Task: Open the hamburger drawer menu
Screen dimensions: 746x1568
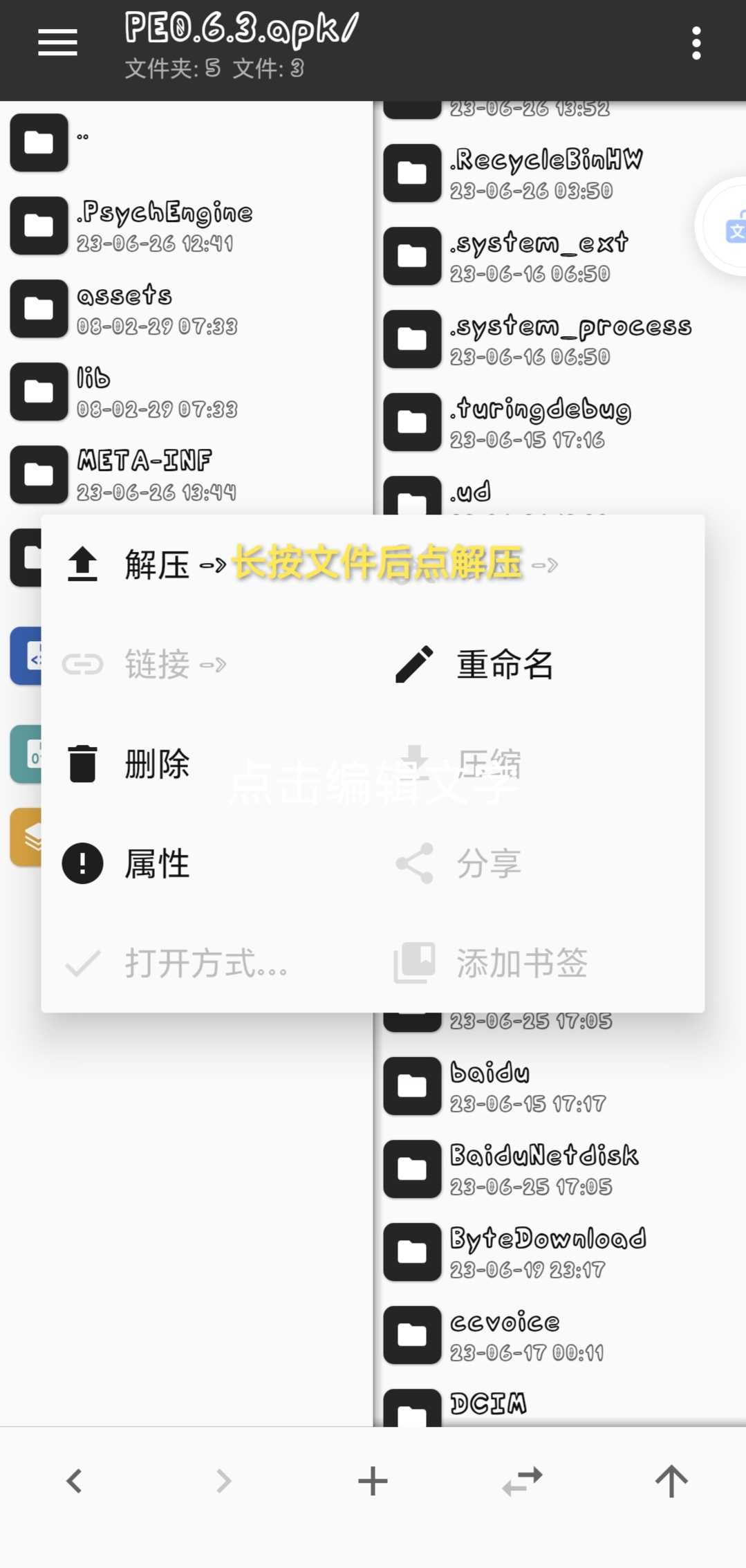Action: click(x=57, y=43)
